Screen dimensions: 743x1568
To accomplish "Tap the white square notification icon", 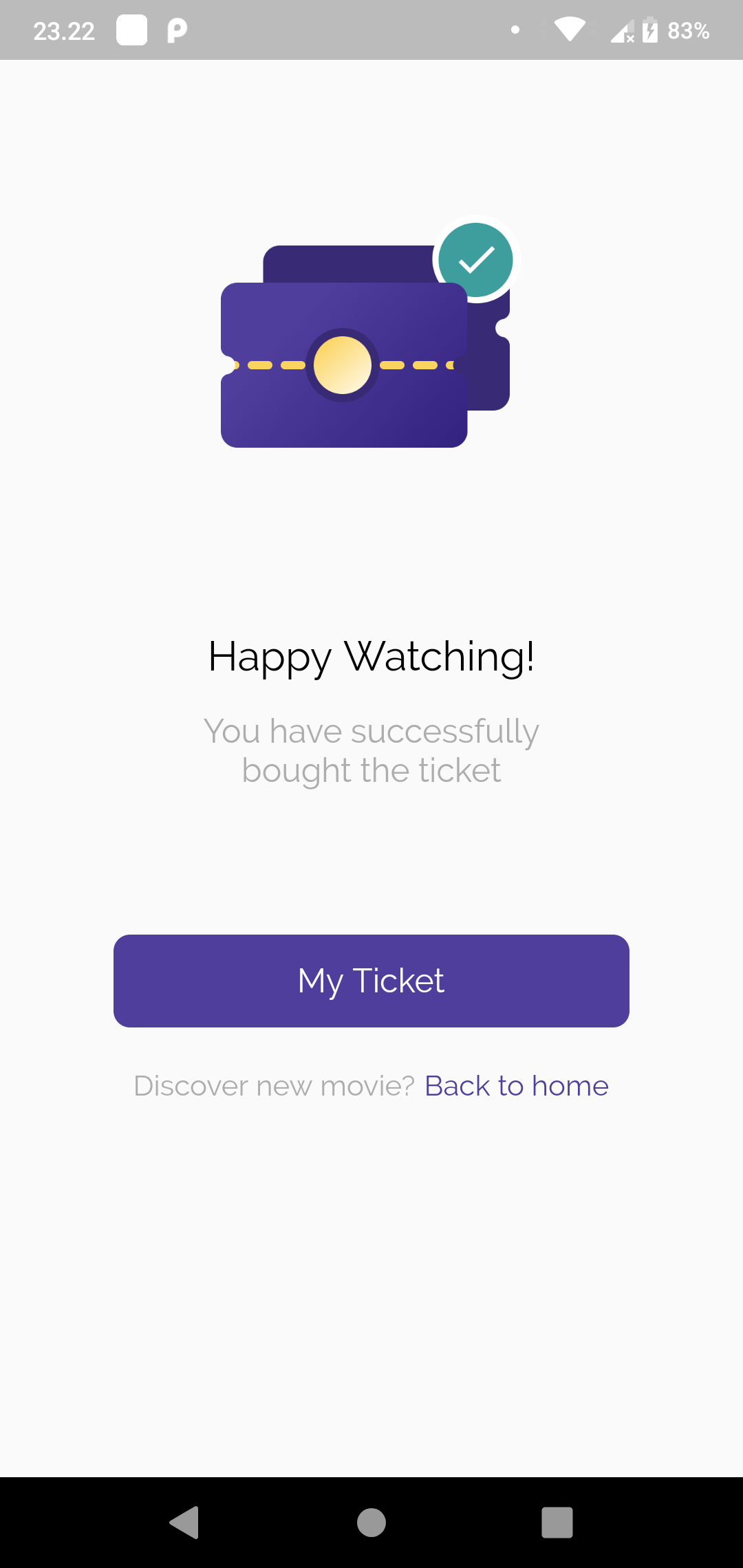I will [131, 29].
